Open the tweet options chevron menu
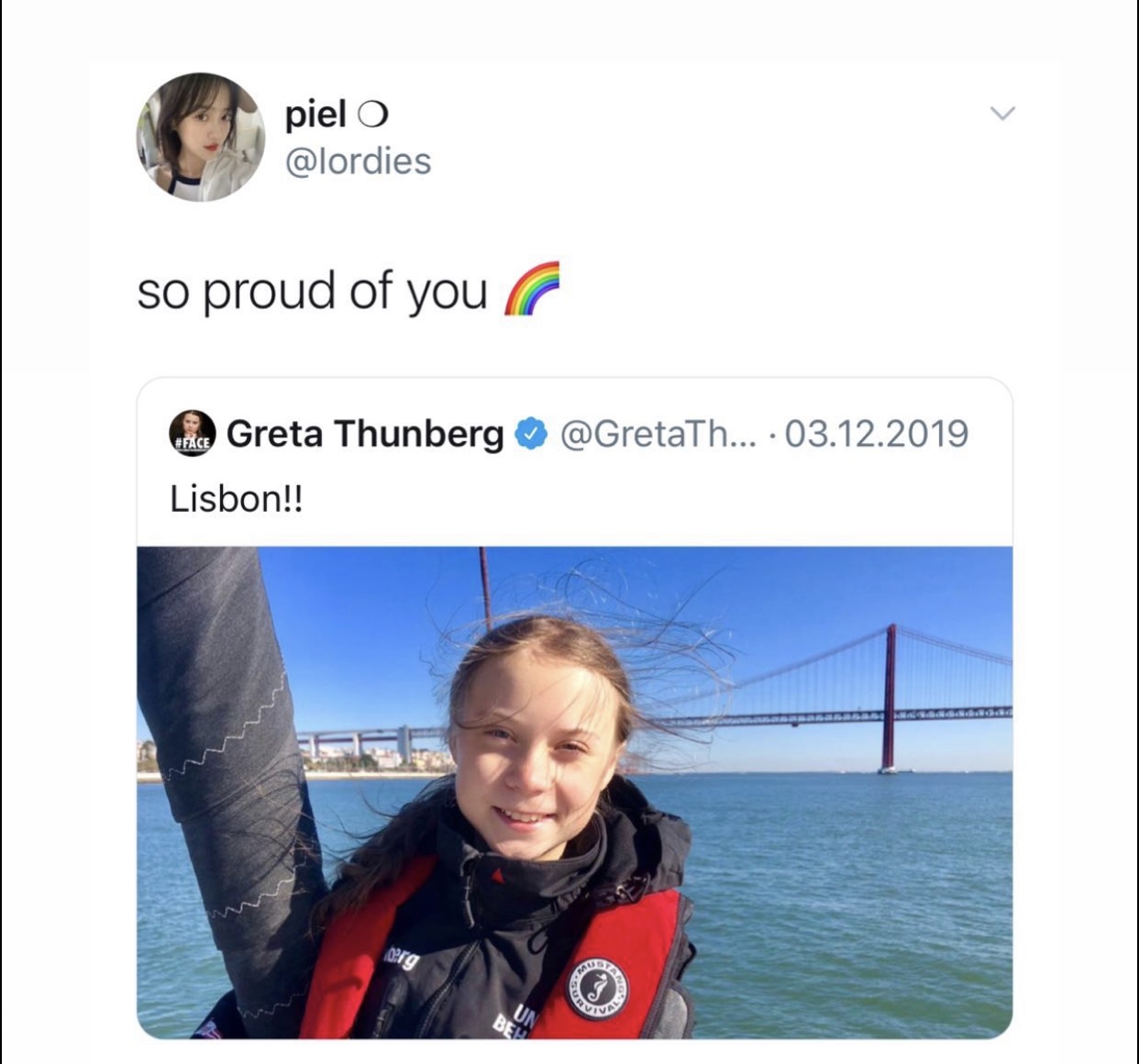The image size is (1139, 1064). tap(1002, 114)
